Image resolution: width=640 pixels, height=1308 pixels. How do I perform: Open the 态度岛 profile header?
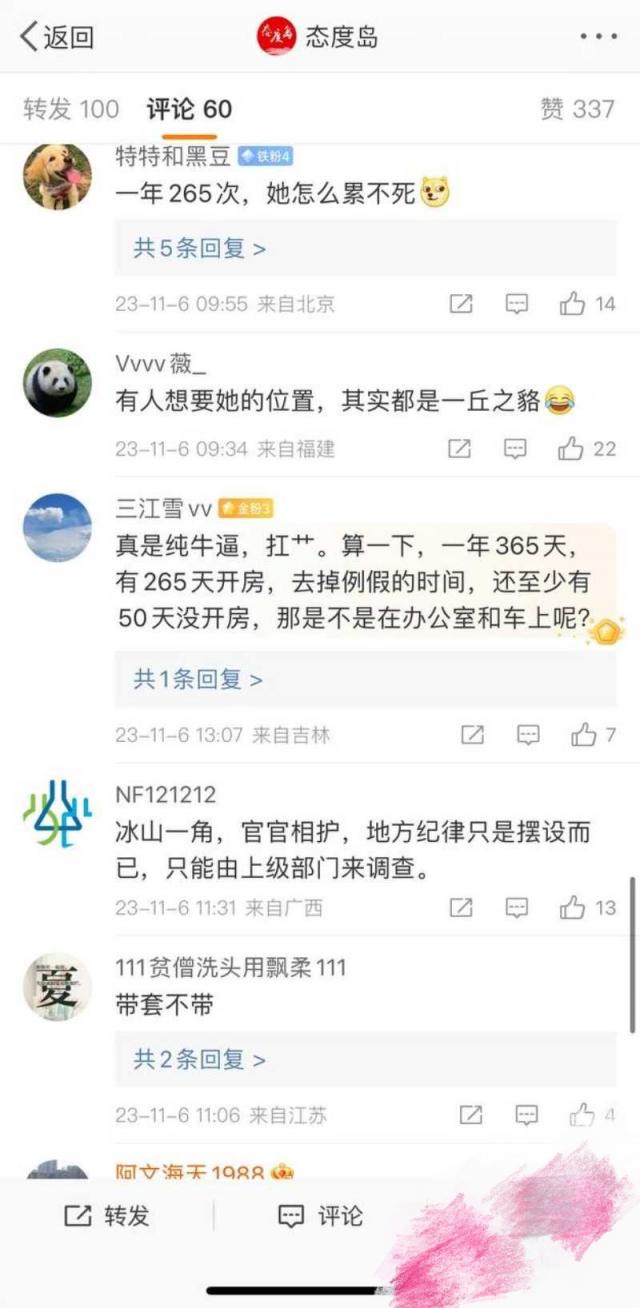click(318, 38)
